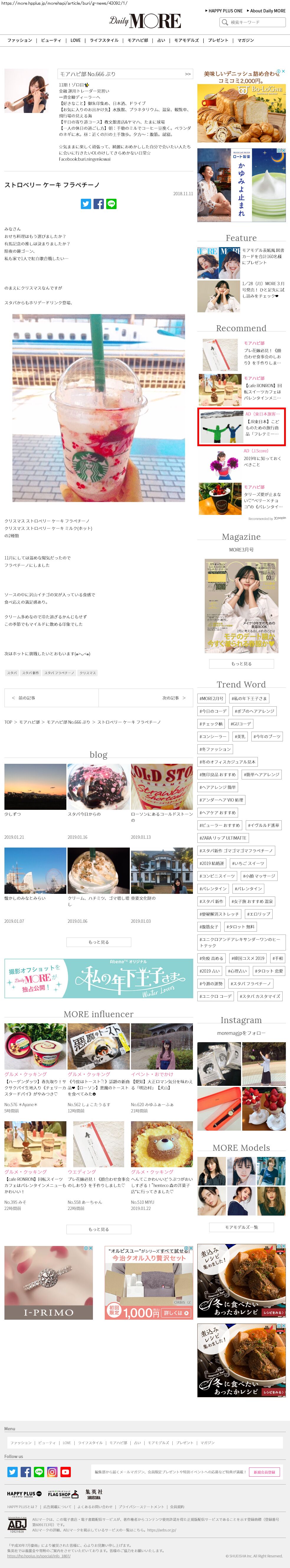Open the ファッション menu item
Viewport: 290px width, 1568px height.
pyautogui.click(x=19, y=40)
